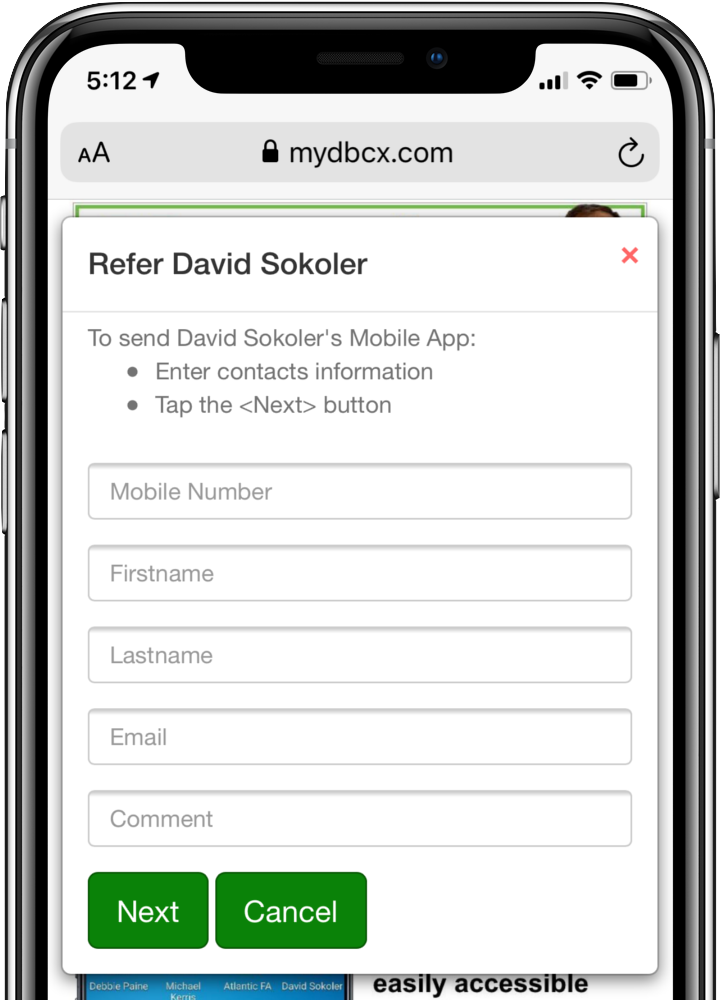The image size is (720, 1000).
Task: Tap the Firstname text field
Action: [x=360, y=573]
